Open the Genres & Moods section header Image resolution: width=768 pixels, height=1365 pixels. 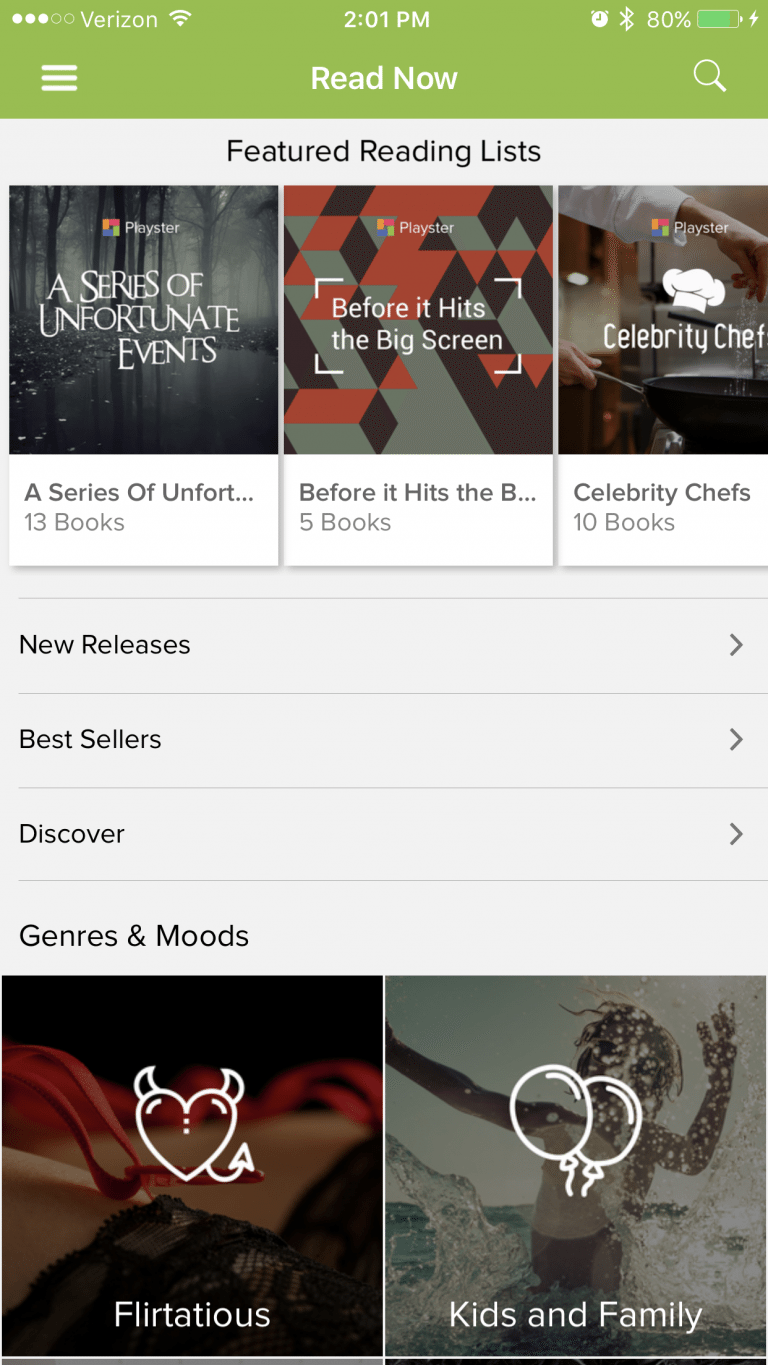133,936
